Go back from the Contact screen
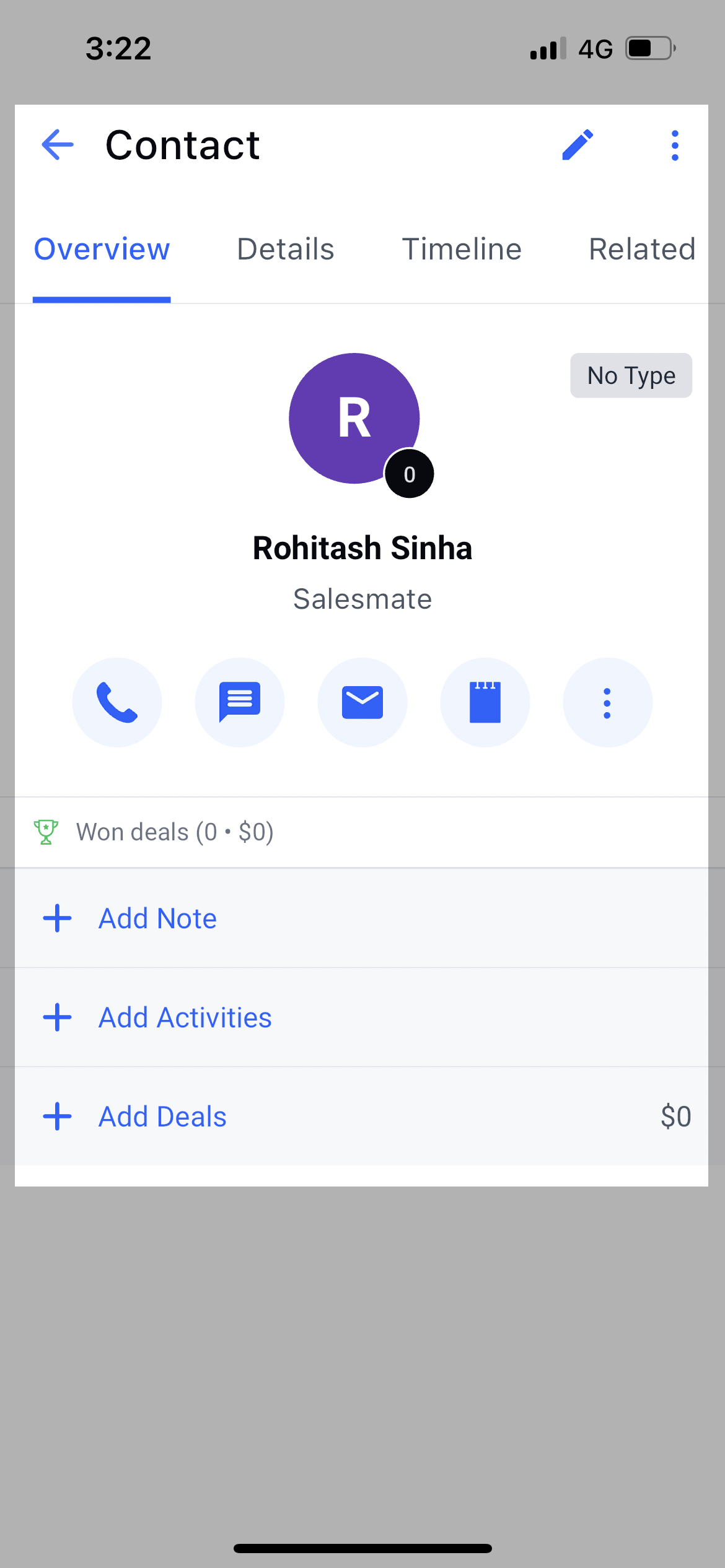Screen dimensions: 725x1568 point(58,145)
